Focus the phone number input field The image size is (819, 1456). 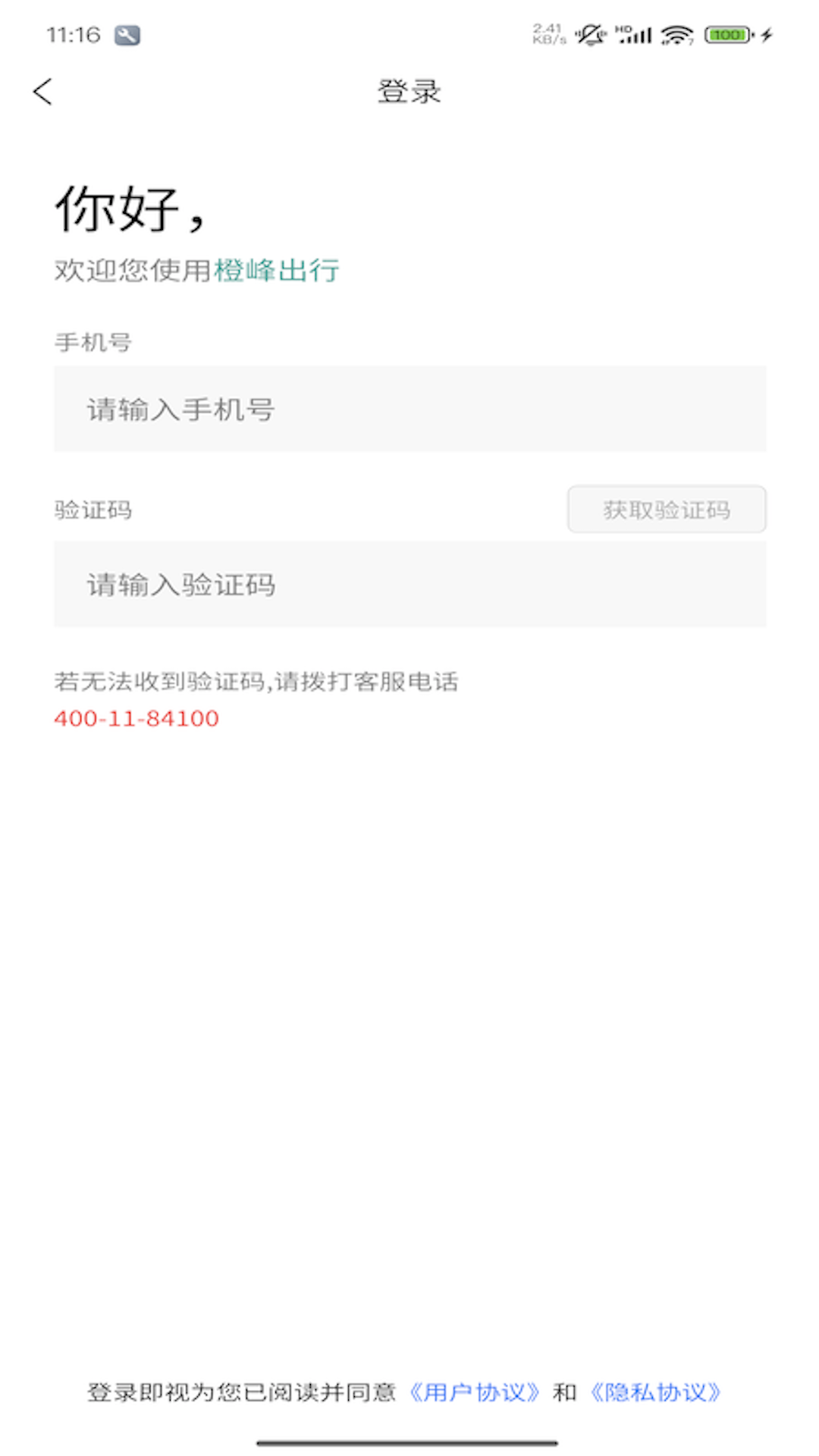coord(409,409)
